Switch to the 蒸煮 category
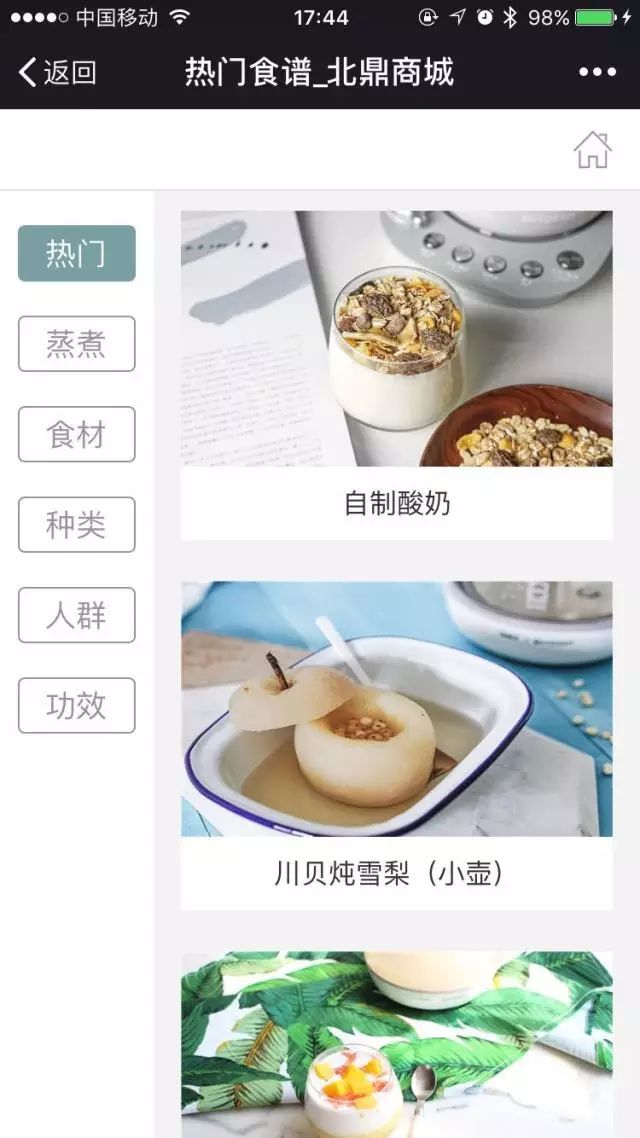The height and width of the screenshot is (1138, 640). (x=77, y=344)
